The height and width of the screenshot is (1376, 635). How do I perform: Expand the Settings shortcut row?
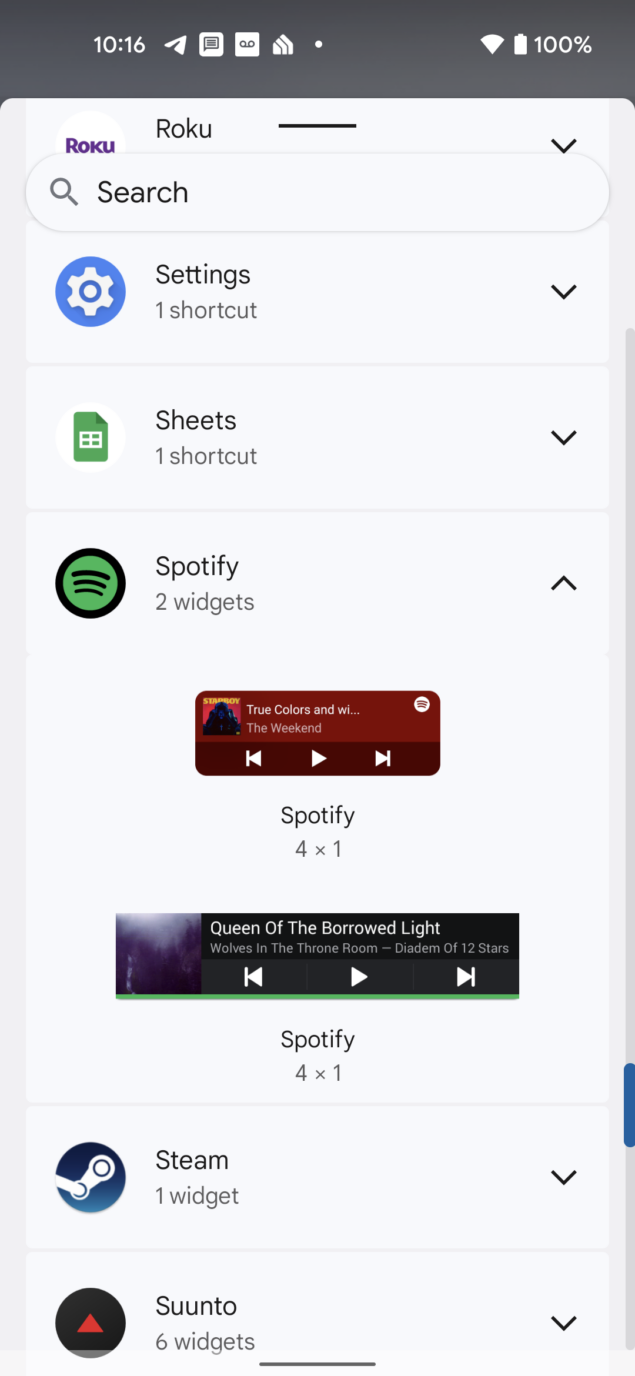point(563,292)
